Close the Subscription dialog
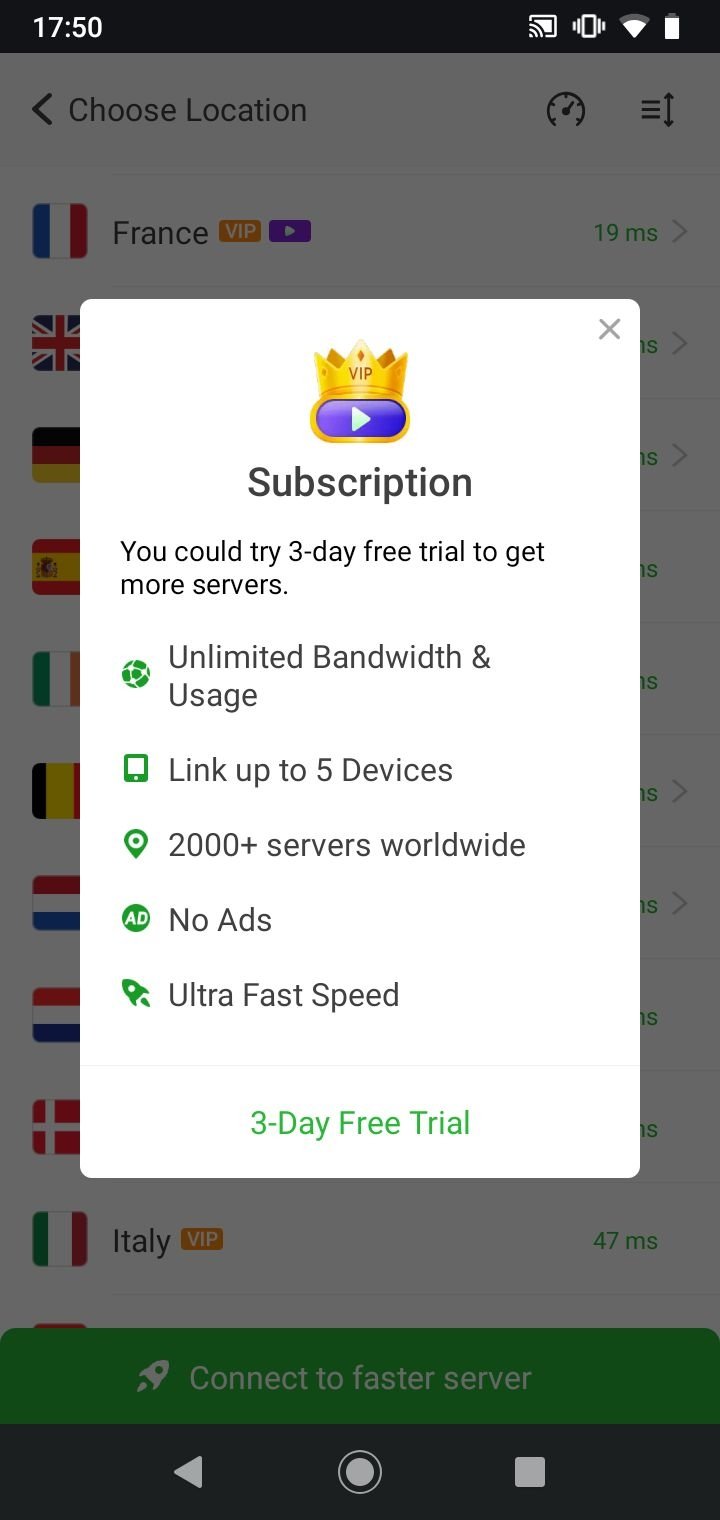Screen dimensions: 720x1520 (609, 329)
